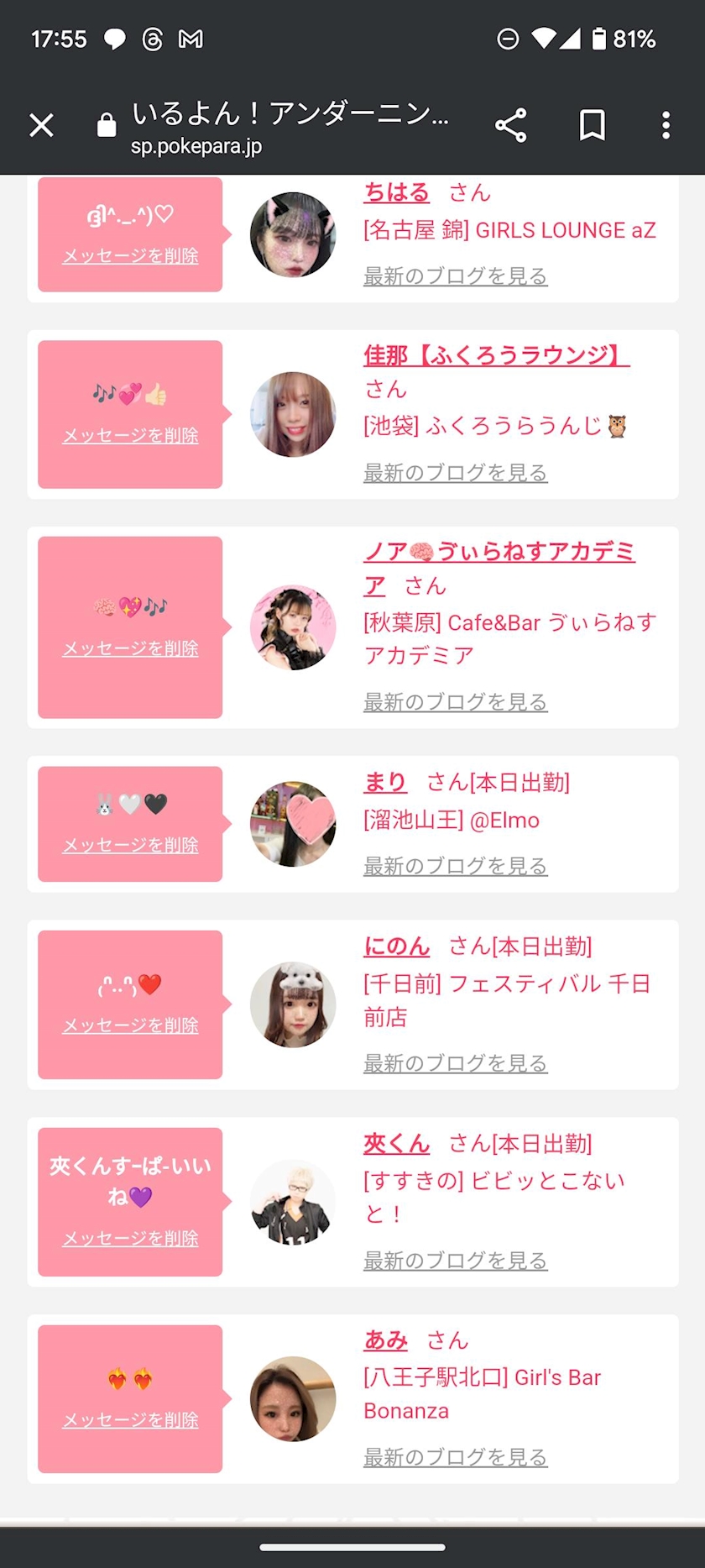Tap まり's profile photo

point(293,824)
